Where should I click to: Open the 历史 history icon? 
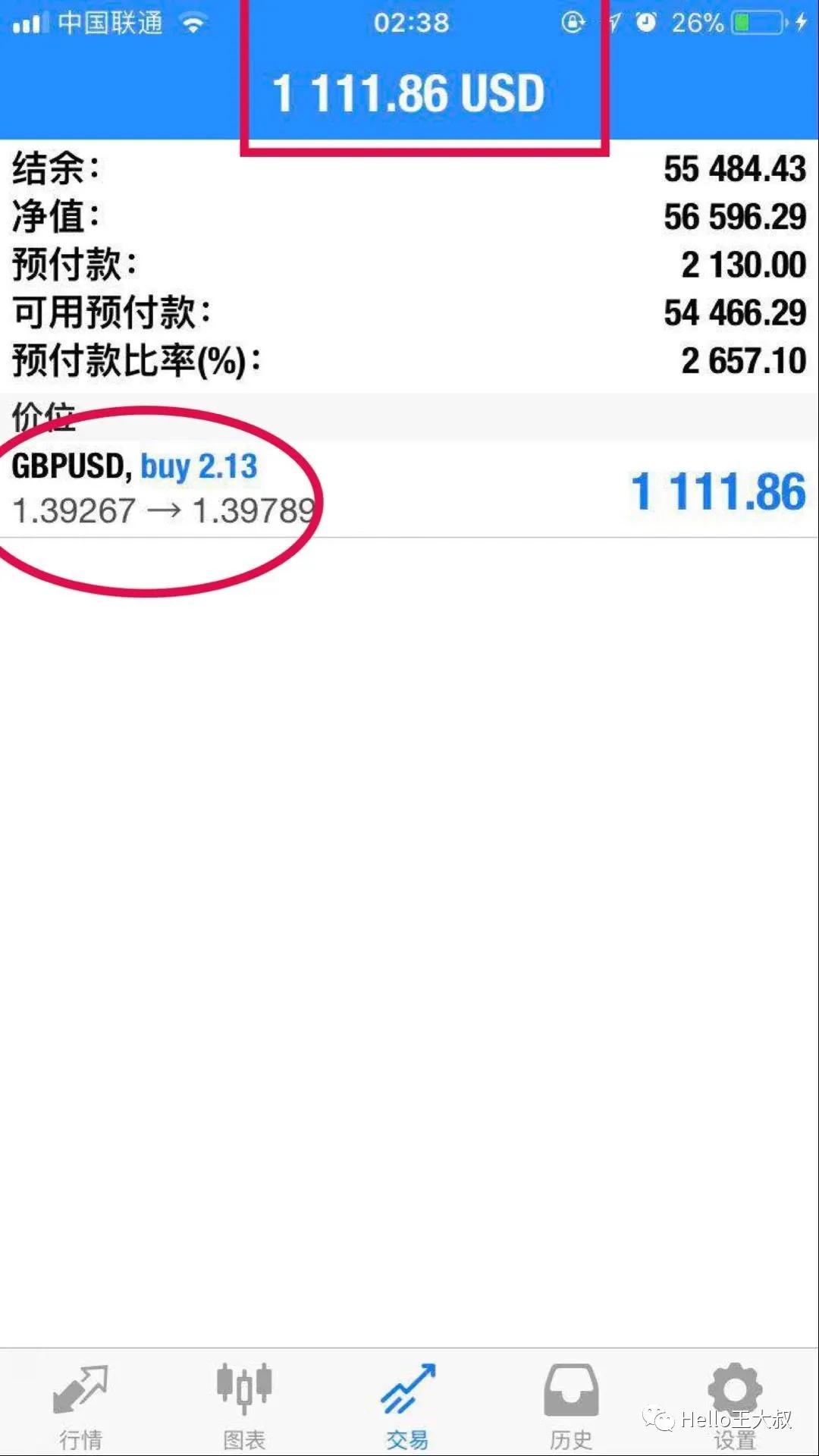pos(573,1403)
